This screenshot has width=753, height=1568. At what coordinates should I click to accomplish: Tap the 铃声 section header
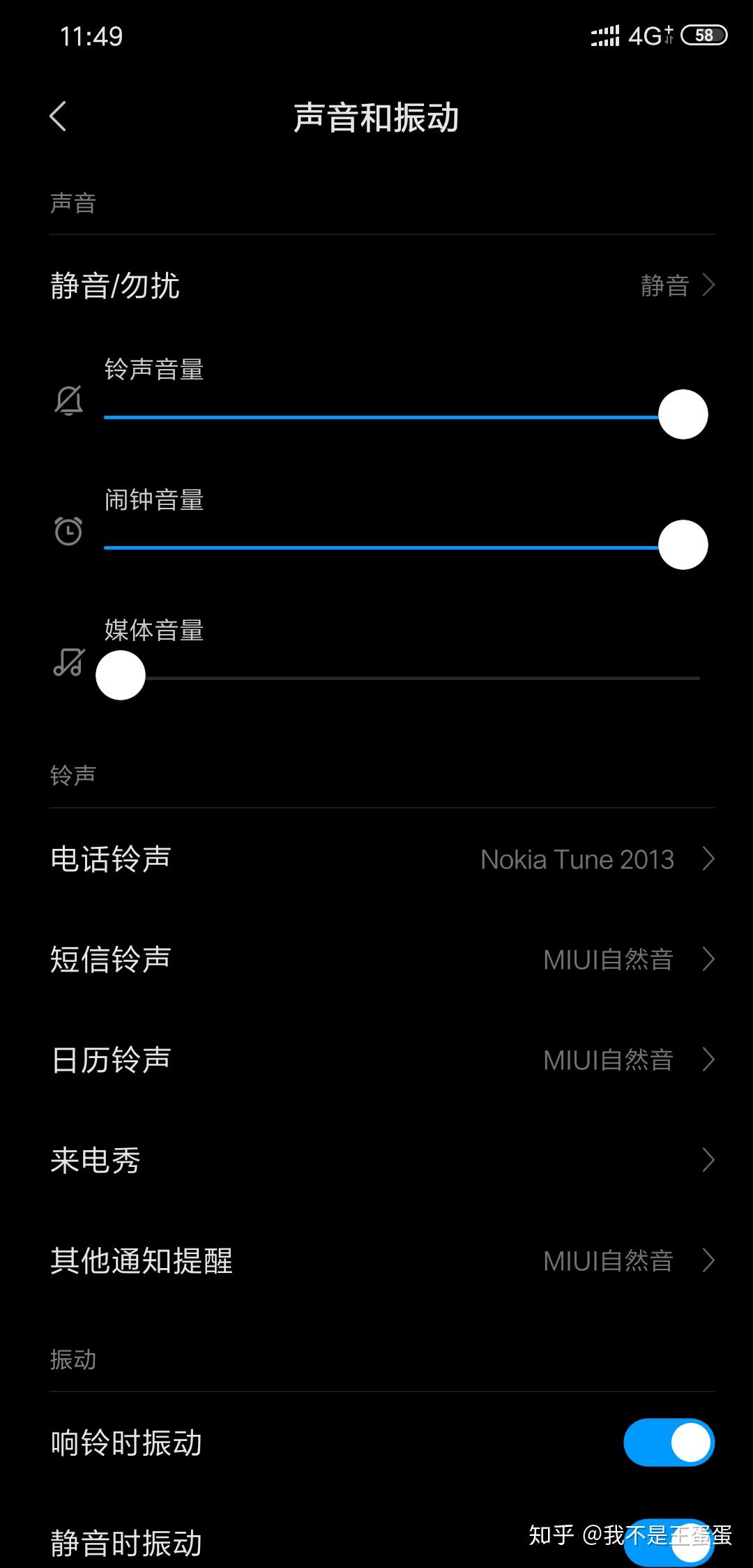(74, 773)
